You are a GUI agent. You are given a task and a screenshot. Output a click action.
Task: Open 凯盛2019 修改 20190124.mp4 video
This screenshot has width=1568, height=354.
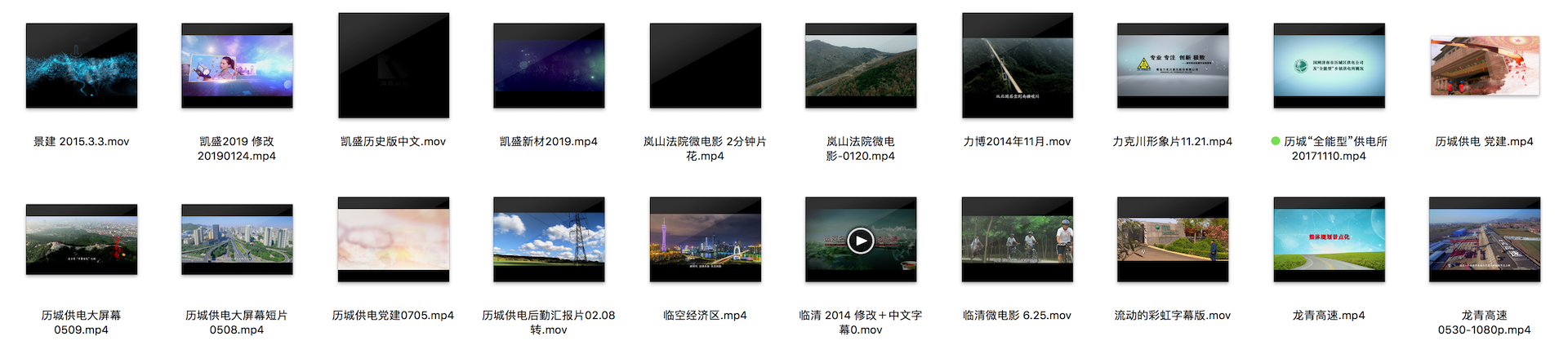click(237, 66)
